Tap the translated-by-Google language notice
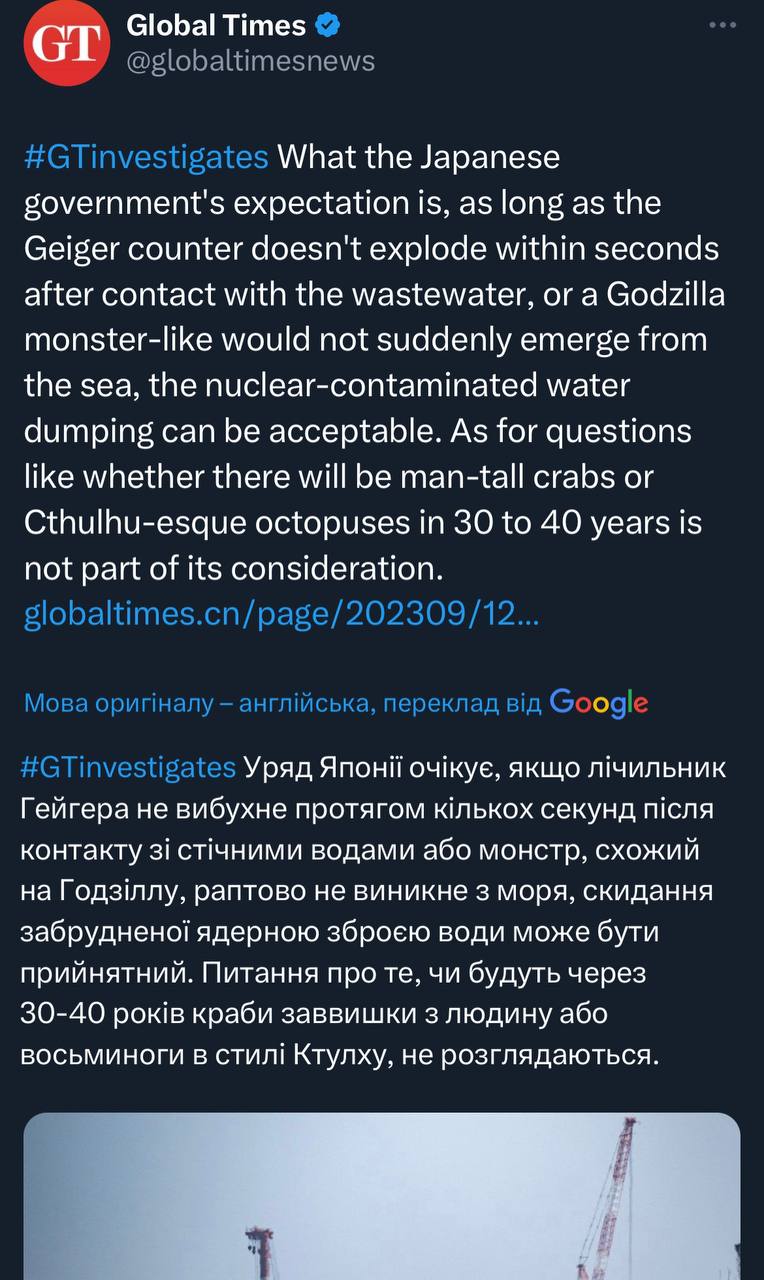Image resolution: width=764 pixels, height=1280 pixels. tap(335, 703)
